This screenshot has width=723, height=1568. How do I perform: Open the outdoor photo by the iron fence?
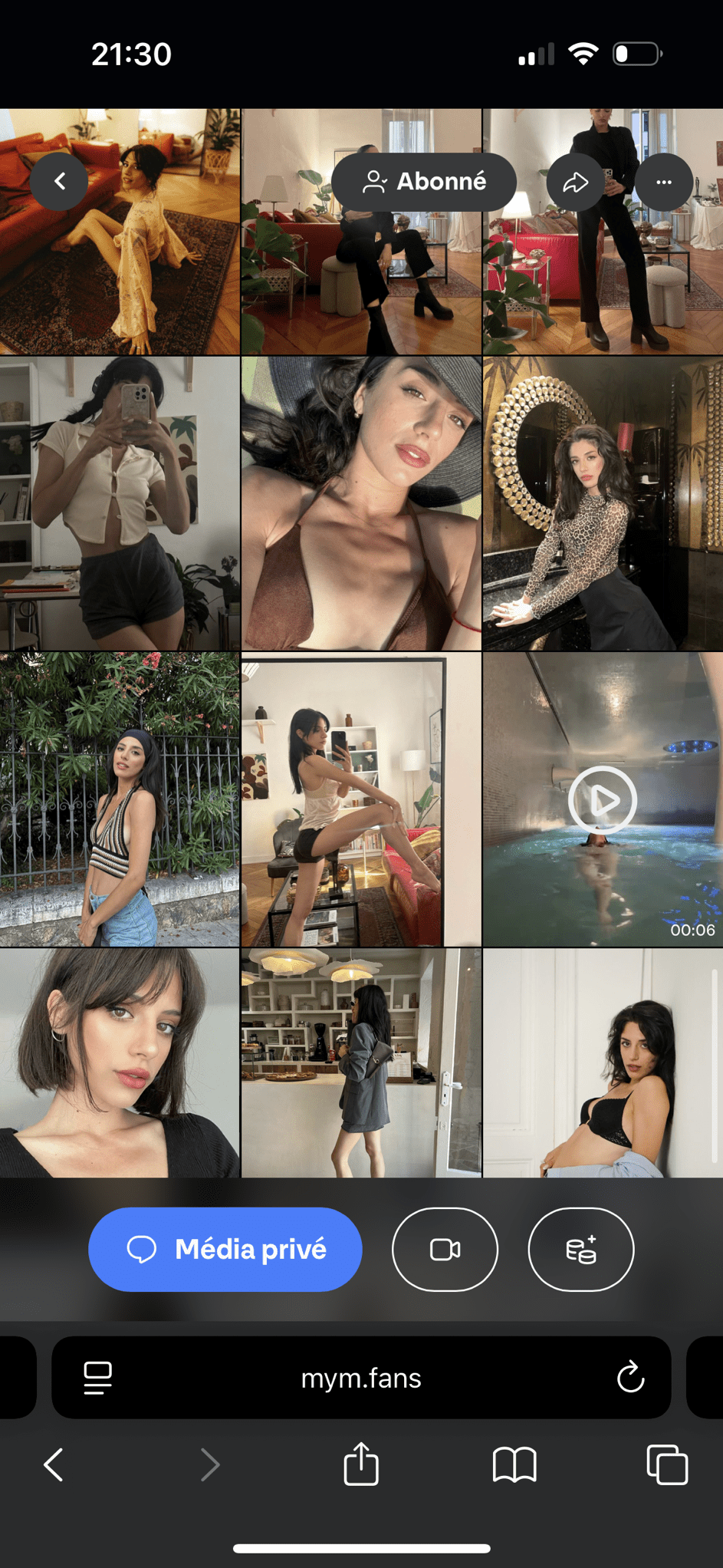pyautogui.click(x=120, y=800)
